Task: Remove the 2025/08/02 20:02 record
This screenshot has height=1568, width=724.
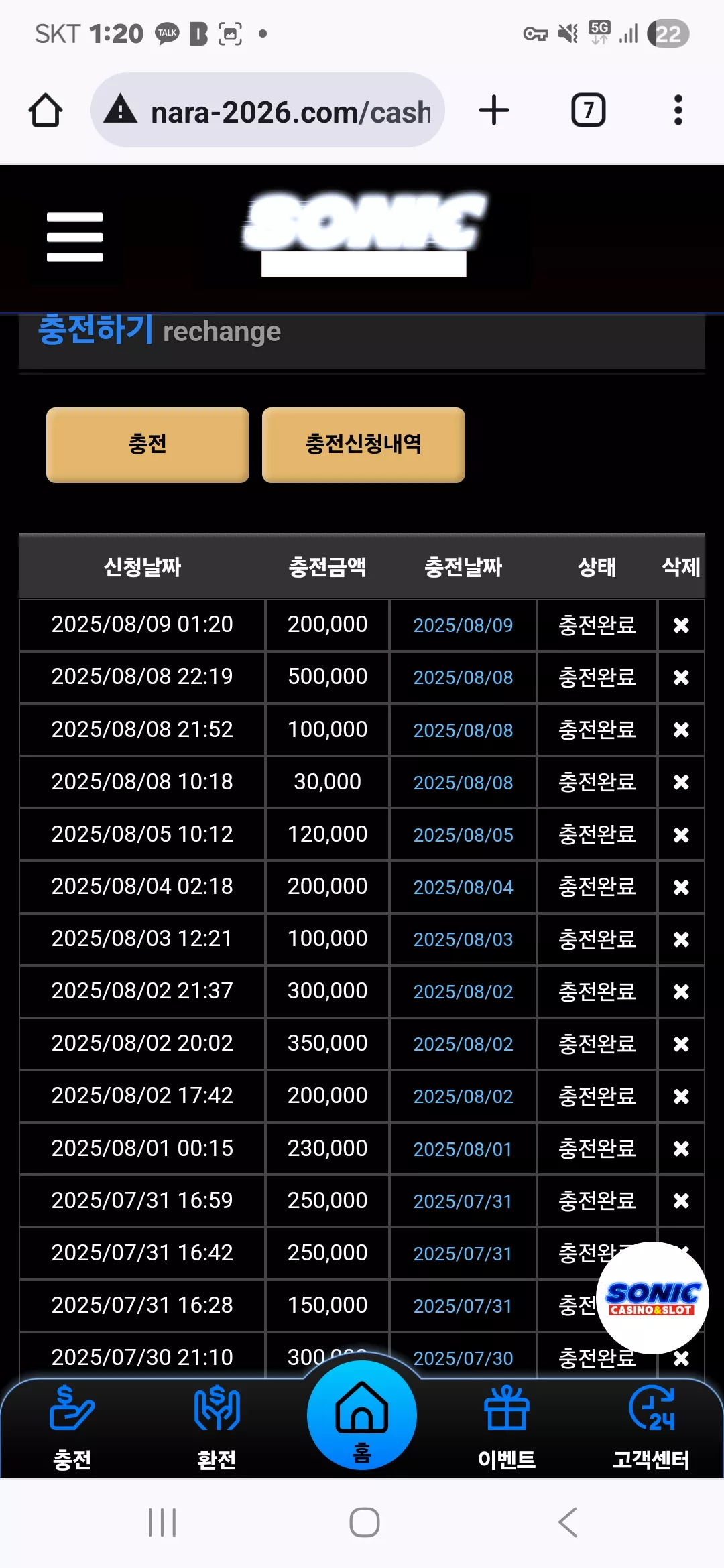Action: 681,1044
